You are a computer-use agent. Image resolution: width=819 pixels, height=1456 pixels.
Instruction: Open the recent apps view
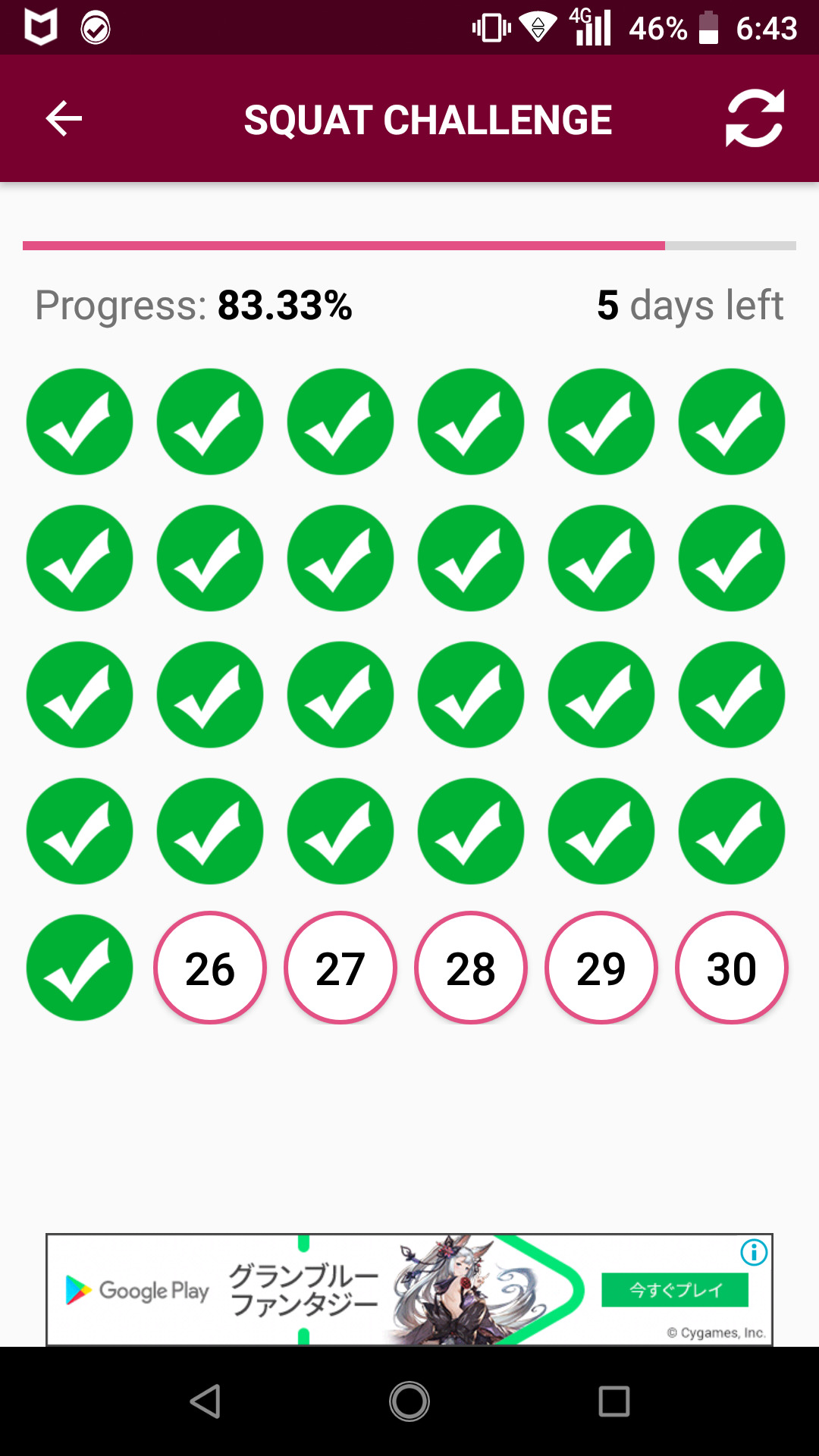point(614,1401)
